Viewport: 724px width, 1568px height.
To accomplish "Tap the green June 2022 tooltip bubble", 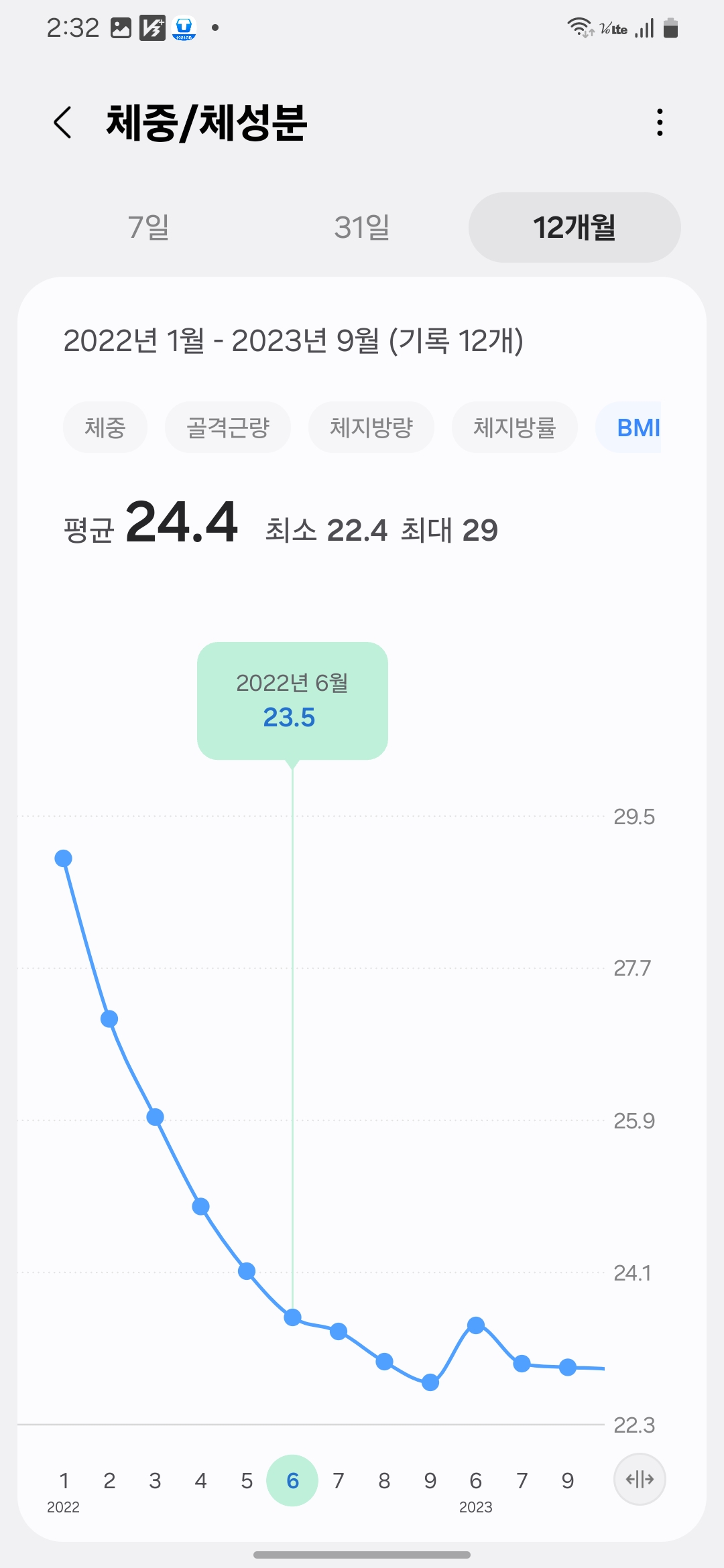I will (292, 700).
